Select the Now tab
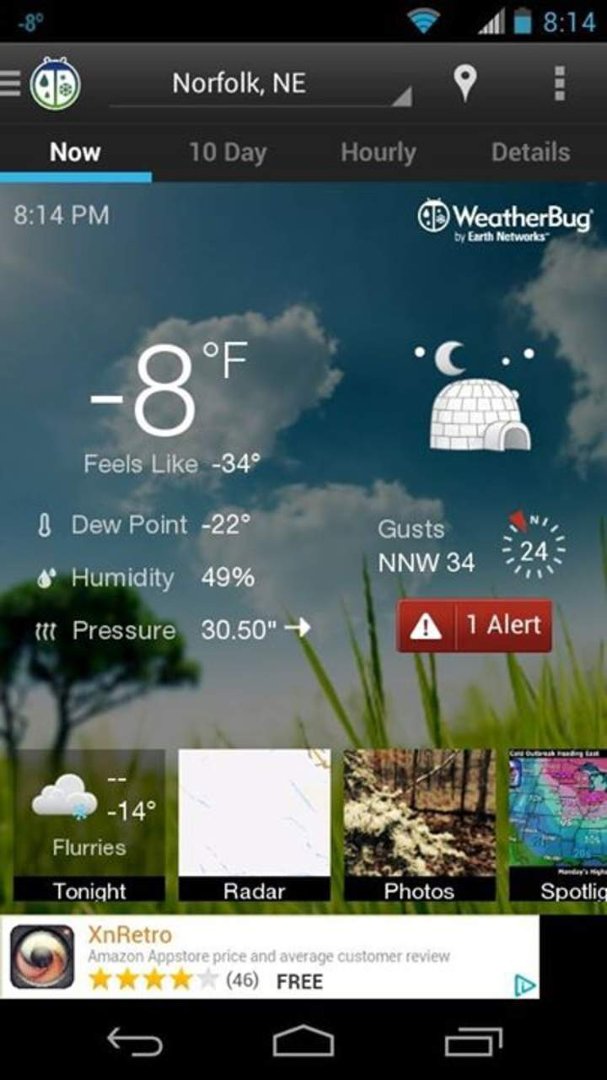Viewport: 607px width, 1080px height. 75,152
